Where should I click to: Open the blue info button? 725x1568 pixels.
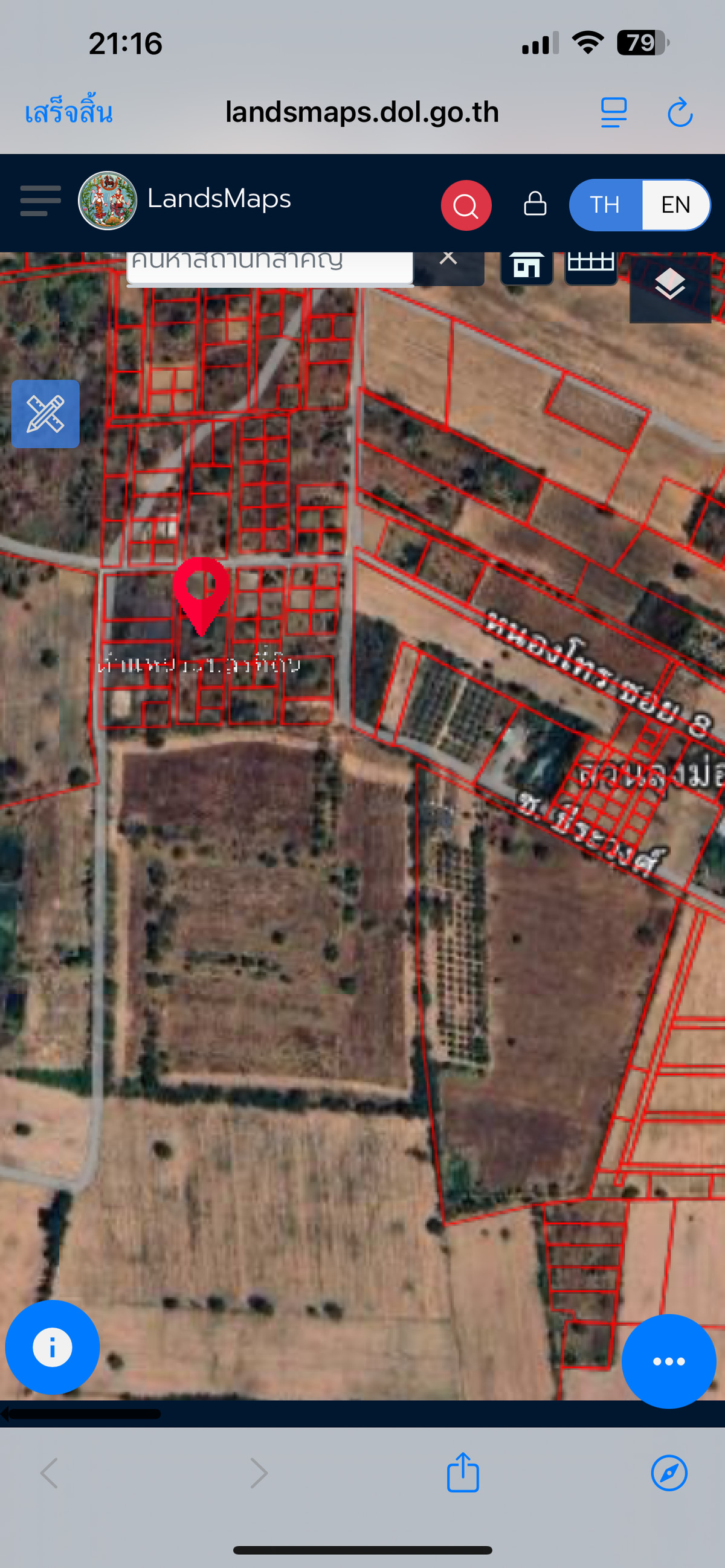tap(53, 1347)
